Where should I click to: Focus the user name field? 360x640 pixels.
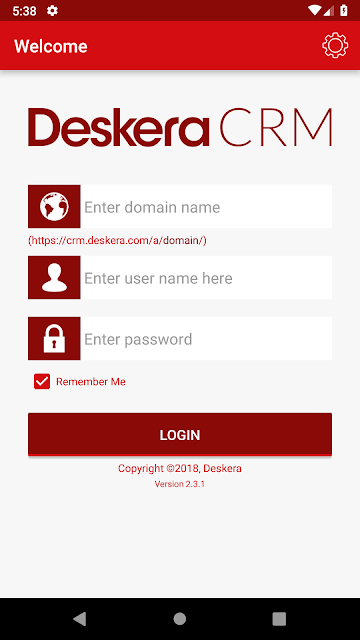pos(206,278)
